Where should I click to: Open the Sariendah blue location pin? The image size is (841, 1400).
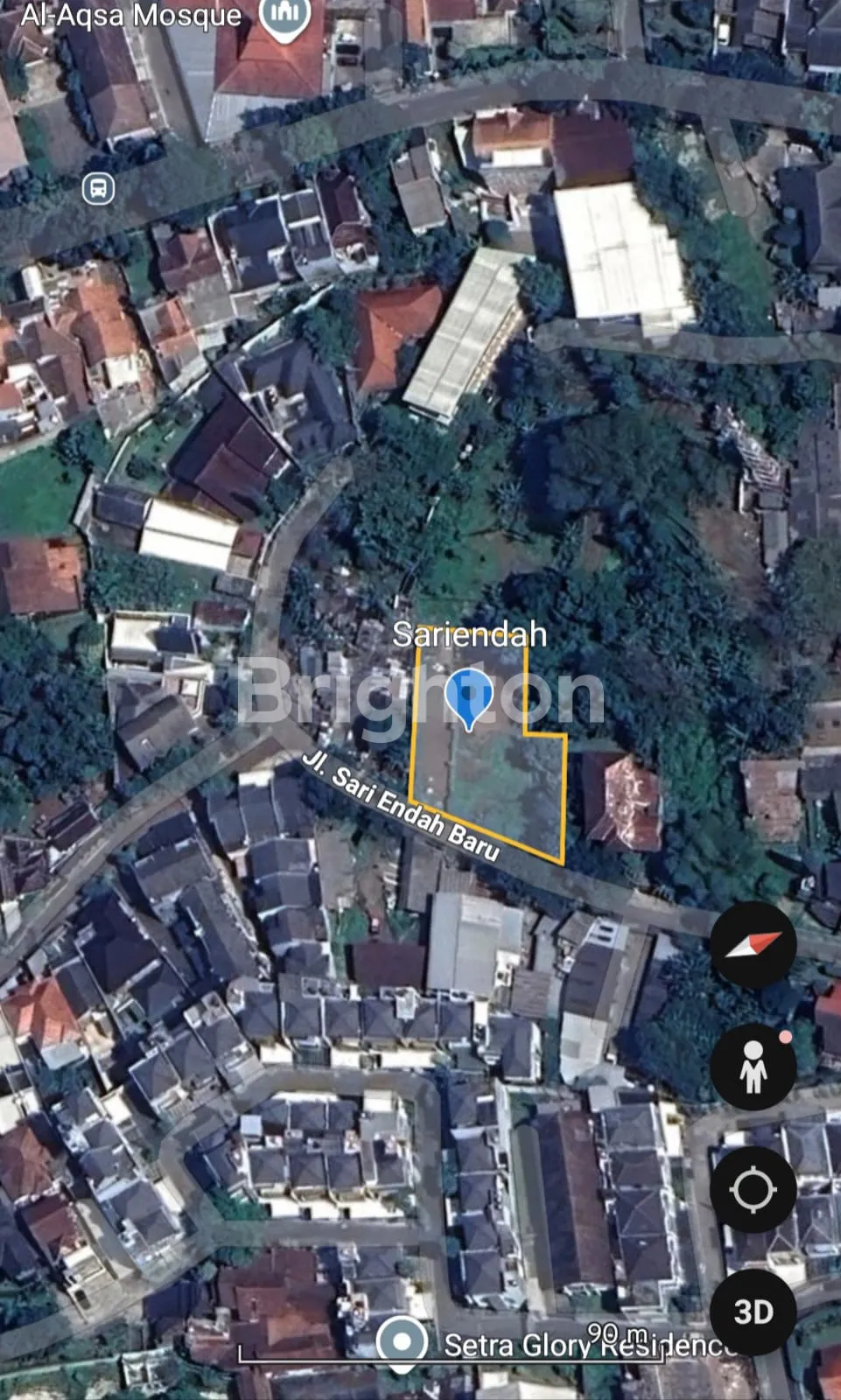tap(468, 696)
